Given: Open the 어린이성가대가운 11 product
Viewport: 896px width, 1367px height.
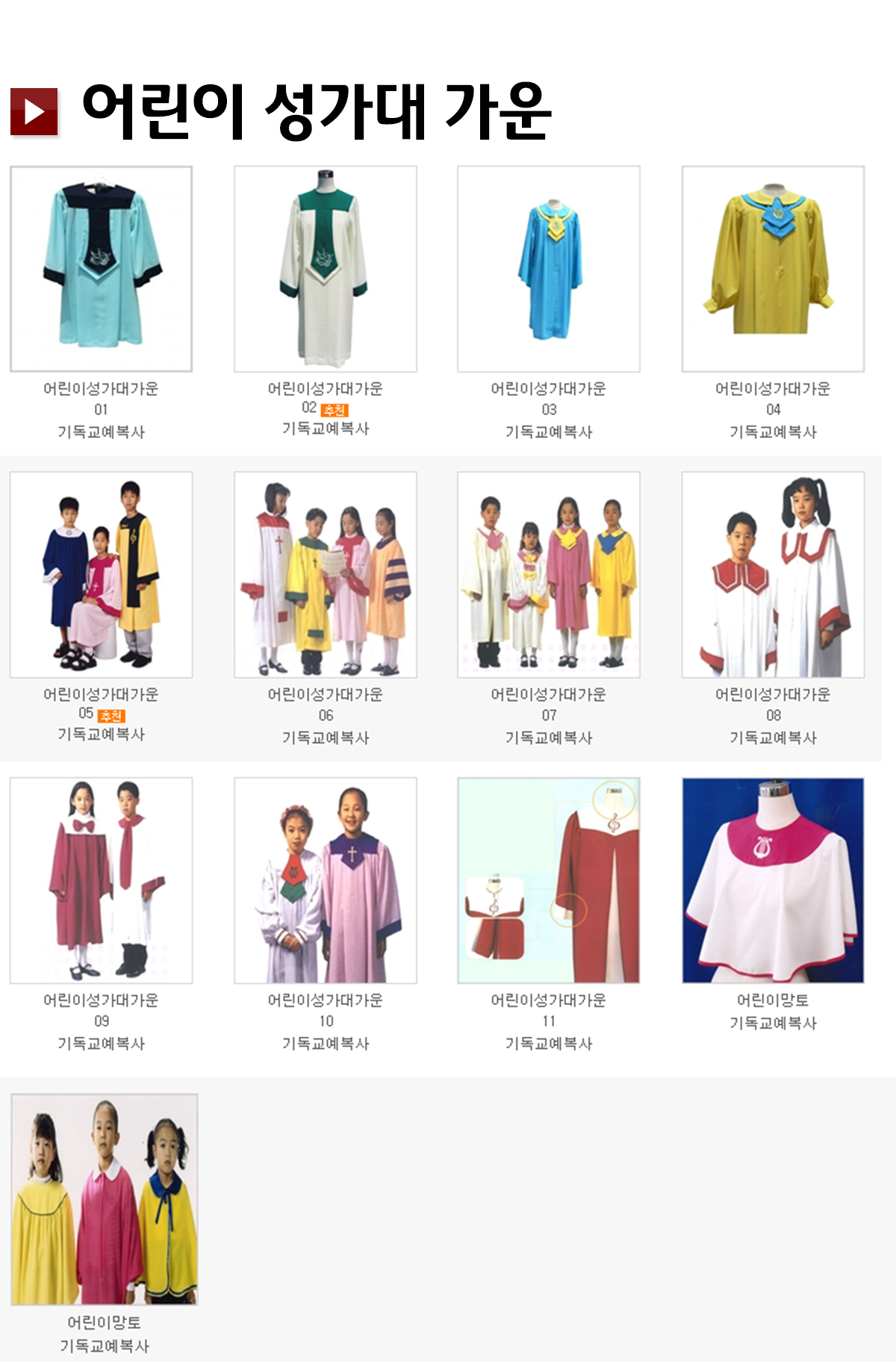Looking at the screenshot, I should 549,880.
